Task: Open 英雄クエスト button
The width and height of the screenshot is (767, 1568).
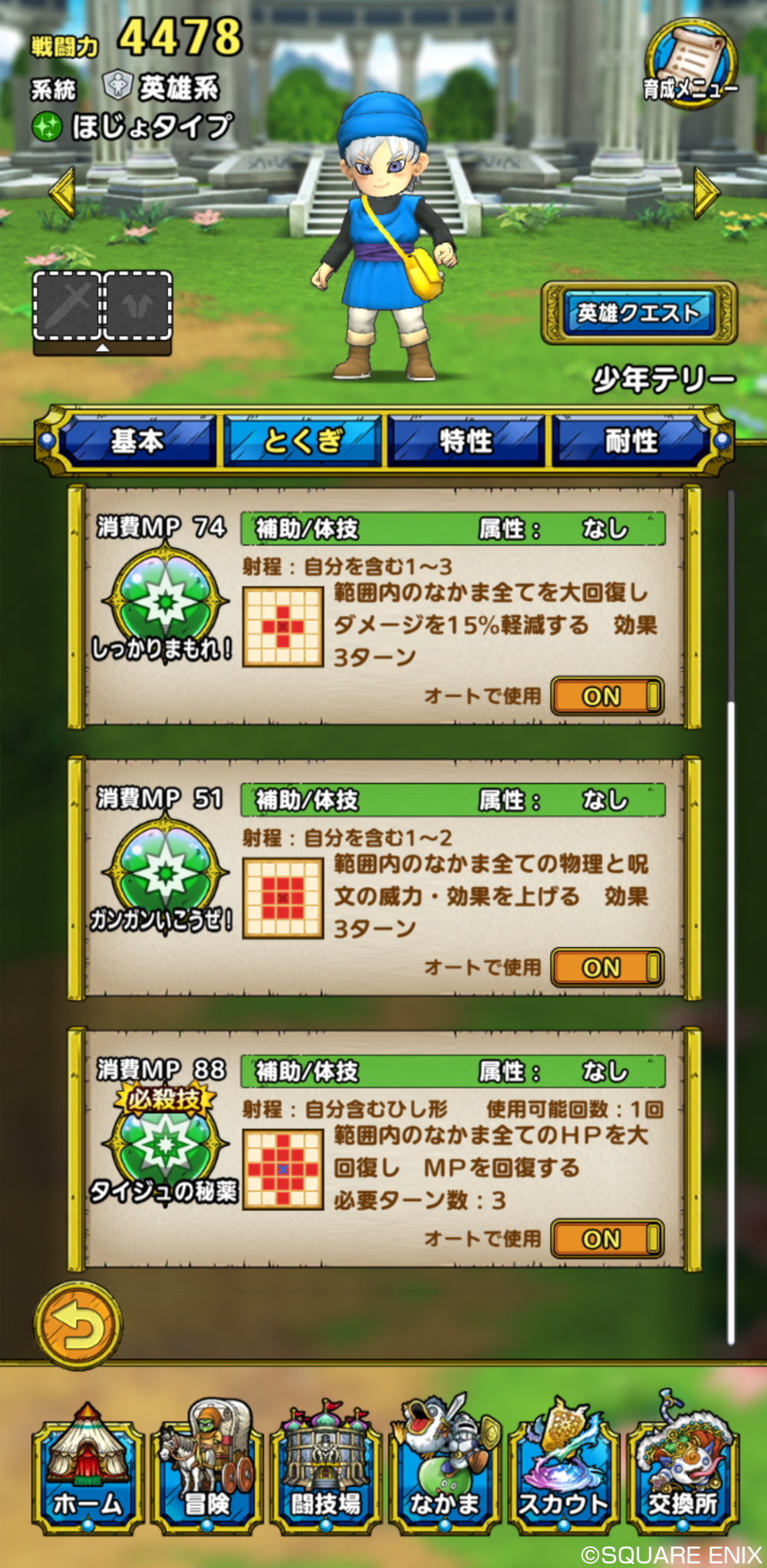Action: tap(639, 312)
